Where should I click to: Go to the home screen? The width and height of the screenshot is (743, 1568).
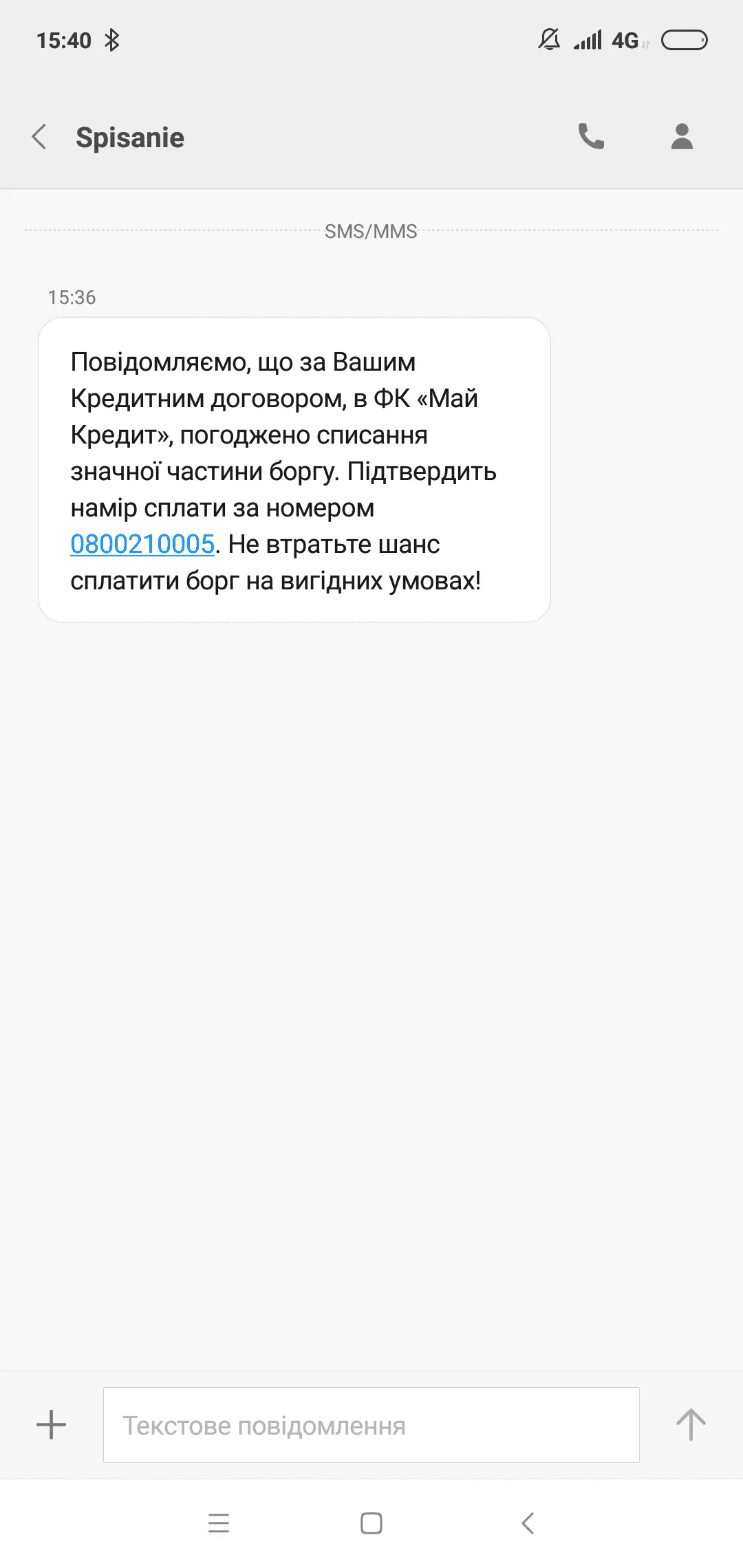pyautogui.click(x=371, y=1523)
